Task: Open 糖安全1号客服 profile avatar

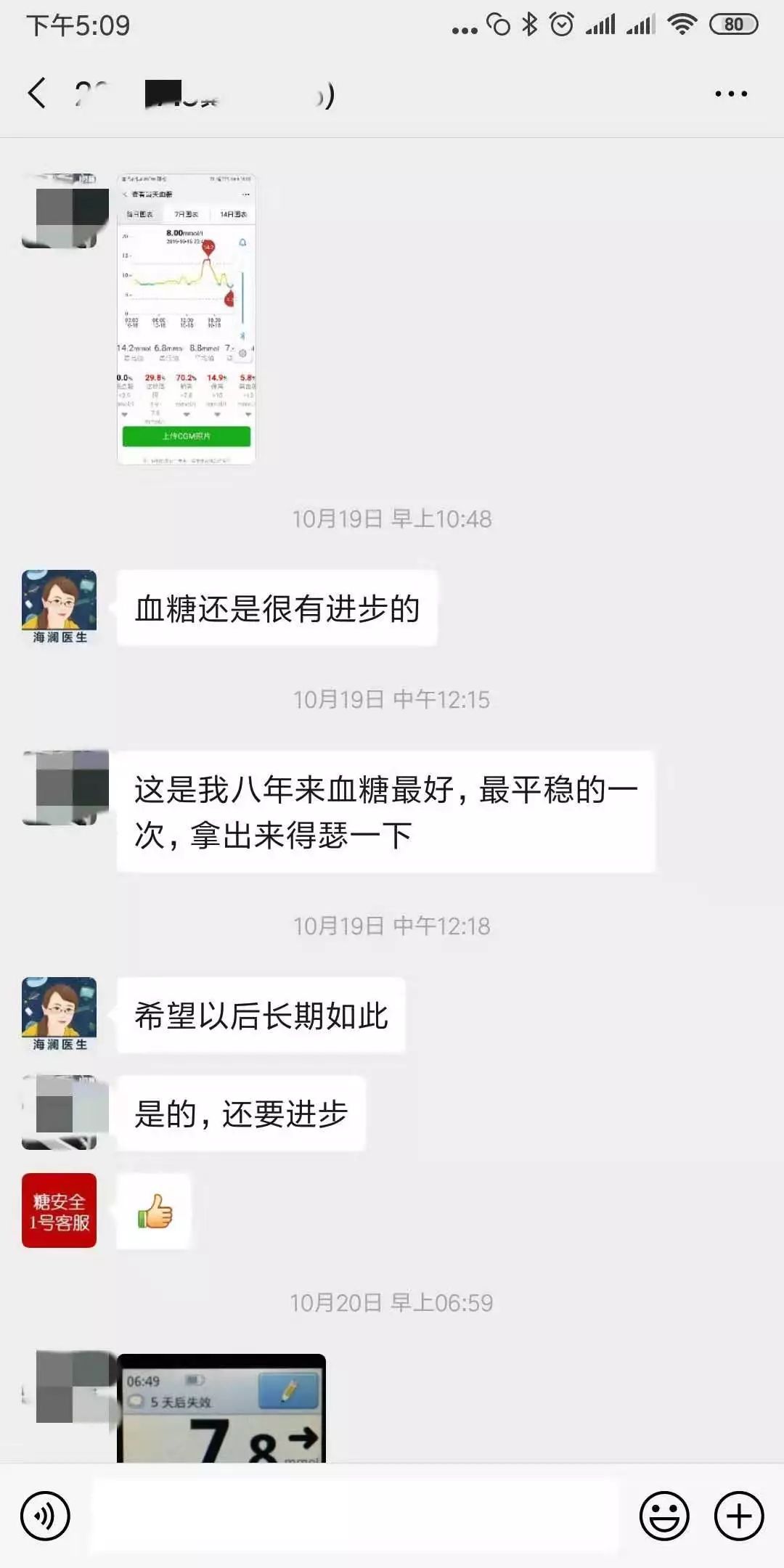Action: pyautogui.click(x=60, y=1210)
